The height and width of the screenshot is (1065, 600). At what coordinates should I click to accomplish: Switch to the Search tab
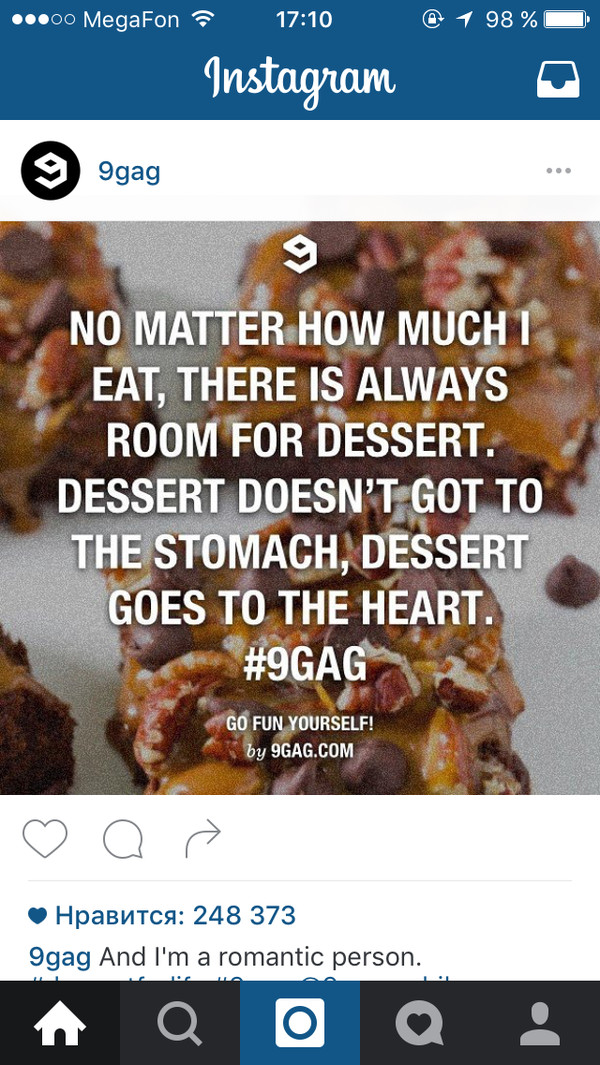click(x=180, y=1023)
